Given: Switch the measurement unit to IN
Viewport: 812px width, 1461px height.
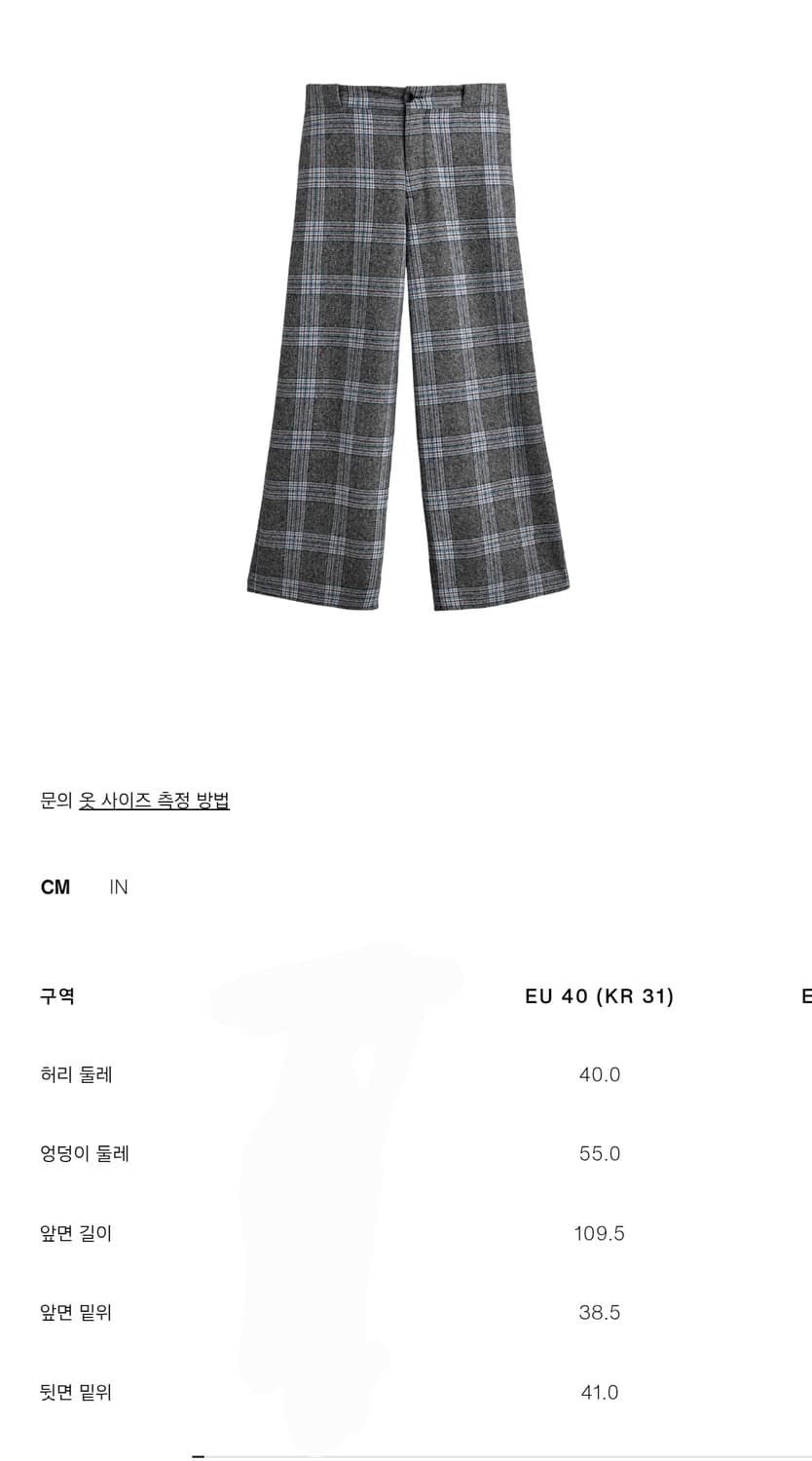Looking at the screenshot, I should pyautogui.click(x=119, y=886).
